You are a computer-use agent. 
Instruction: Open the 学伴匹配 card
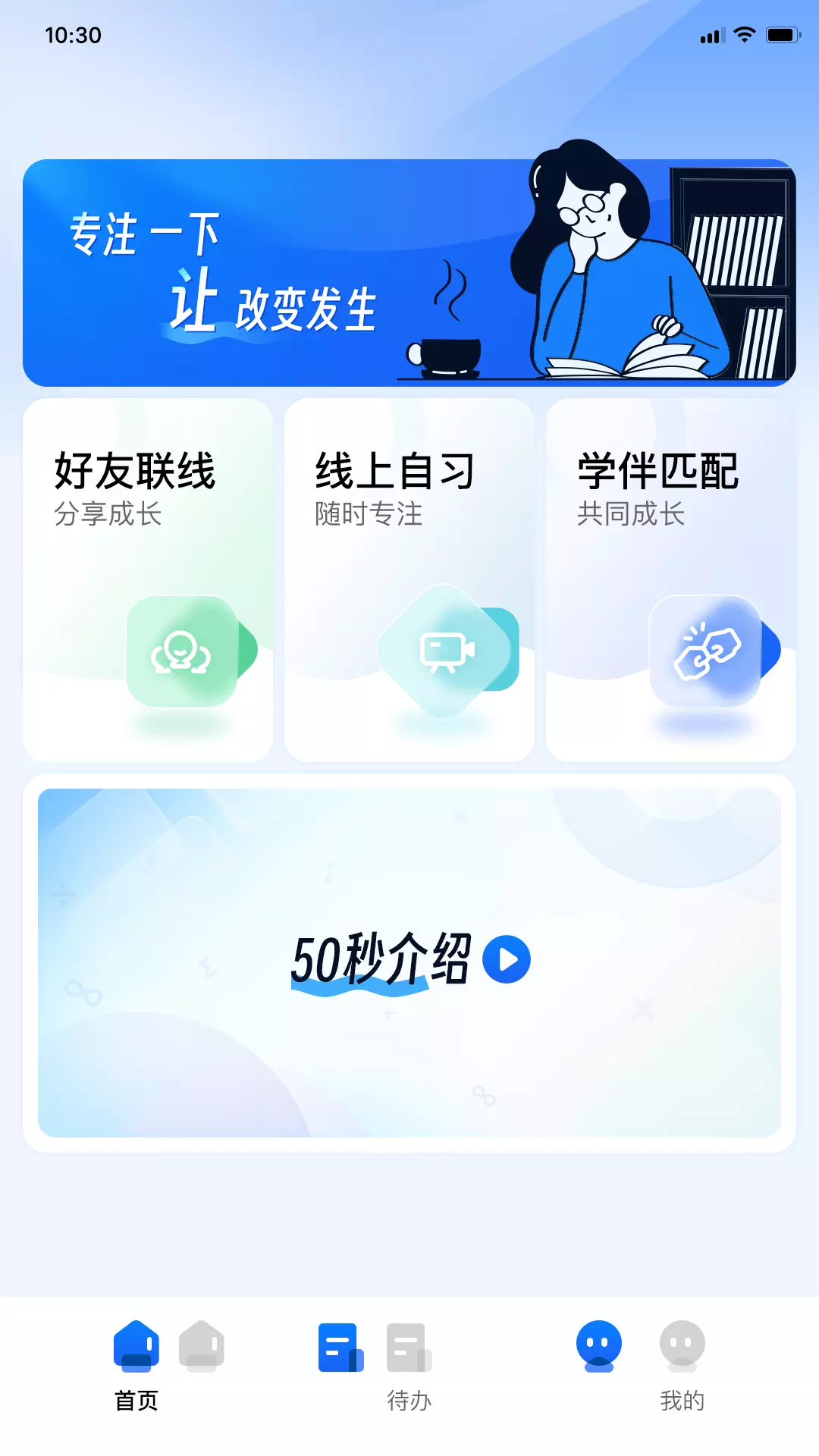tap(671, 580)
